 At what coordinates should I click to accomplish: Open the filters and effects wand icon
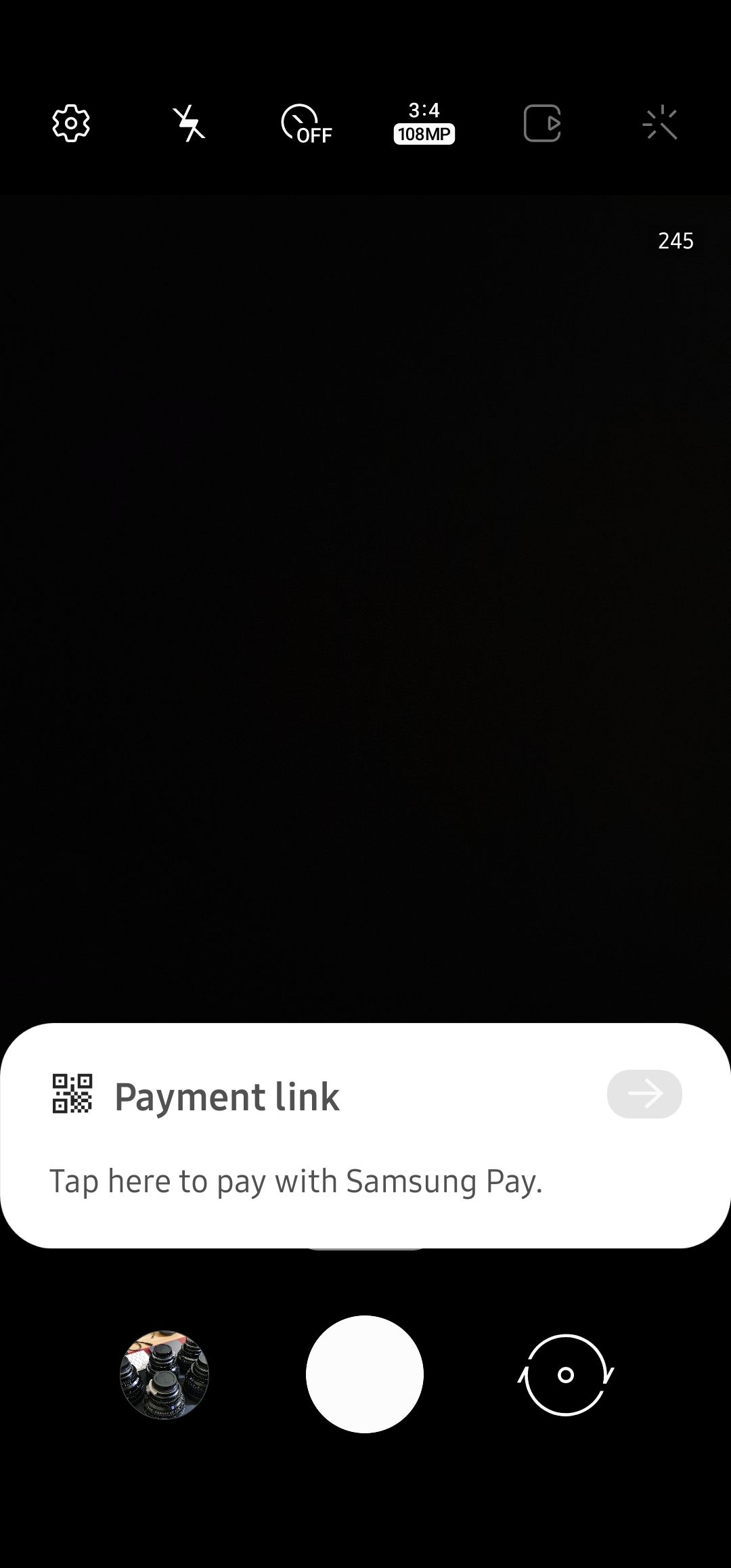click(x=660, y=125)
